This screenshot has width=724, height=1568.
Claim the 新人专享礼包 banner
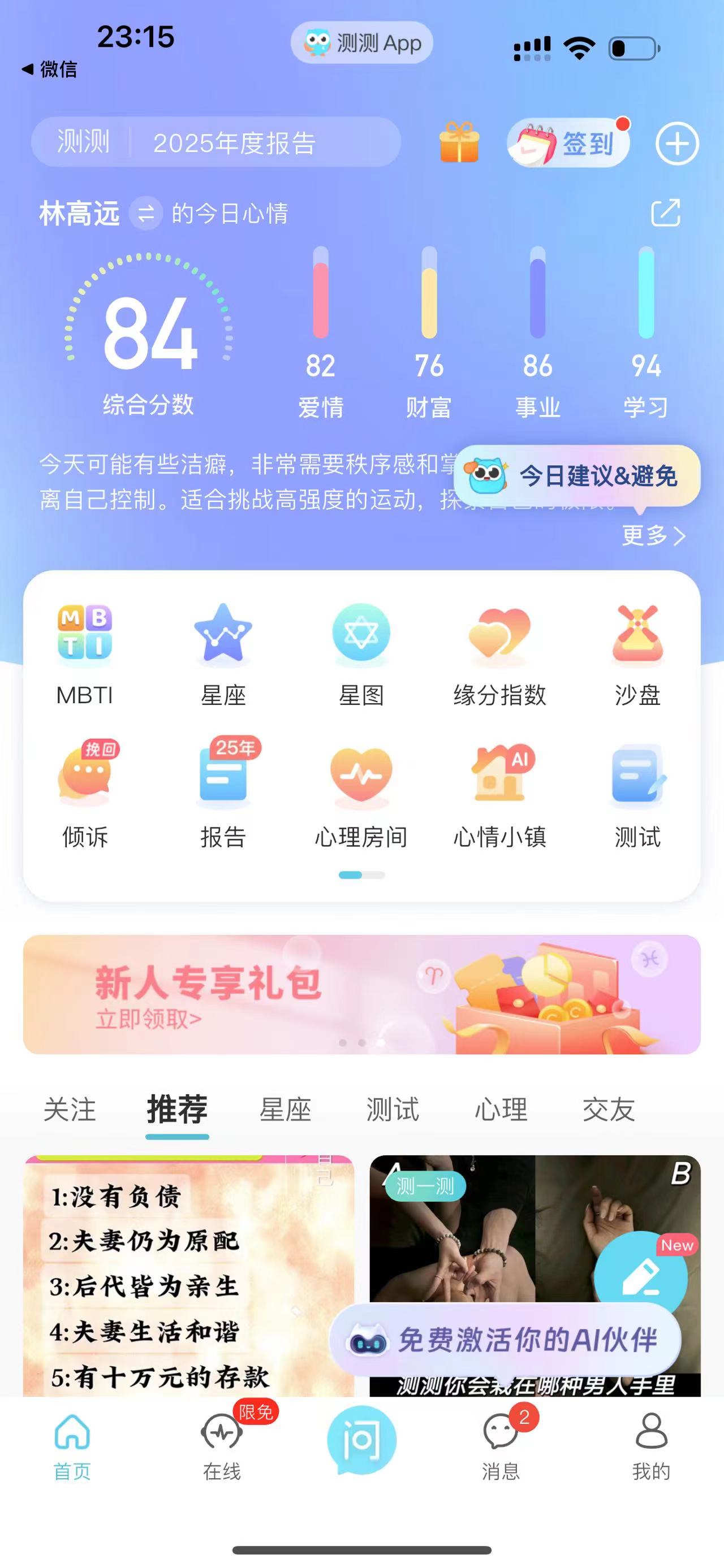tap(361, 995)
